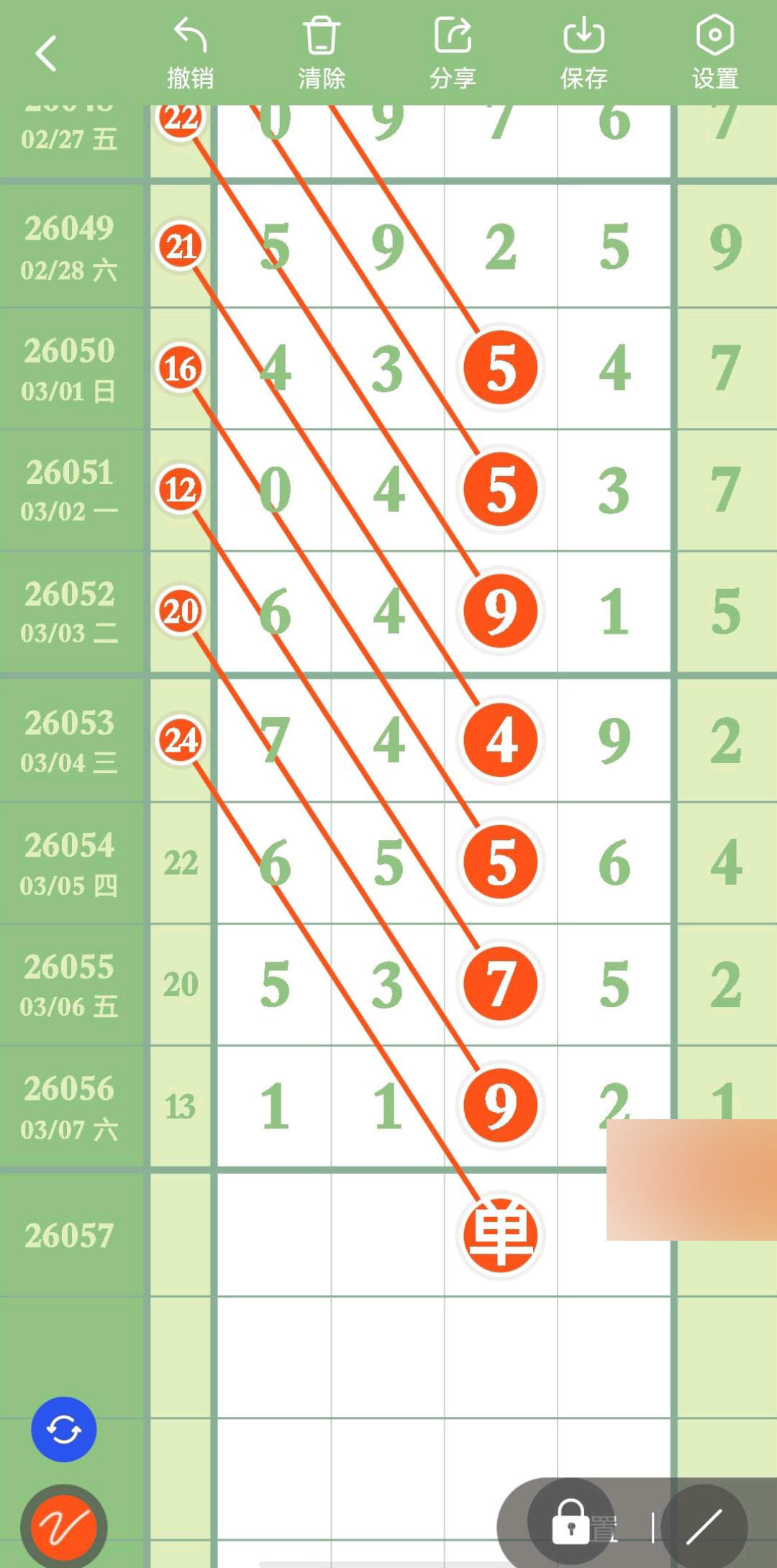This screenshot has width=777, height=1568.
Task: Share the chart via 分享
Action: [x=453, y=53]
